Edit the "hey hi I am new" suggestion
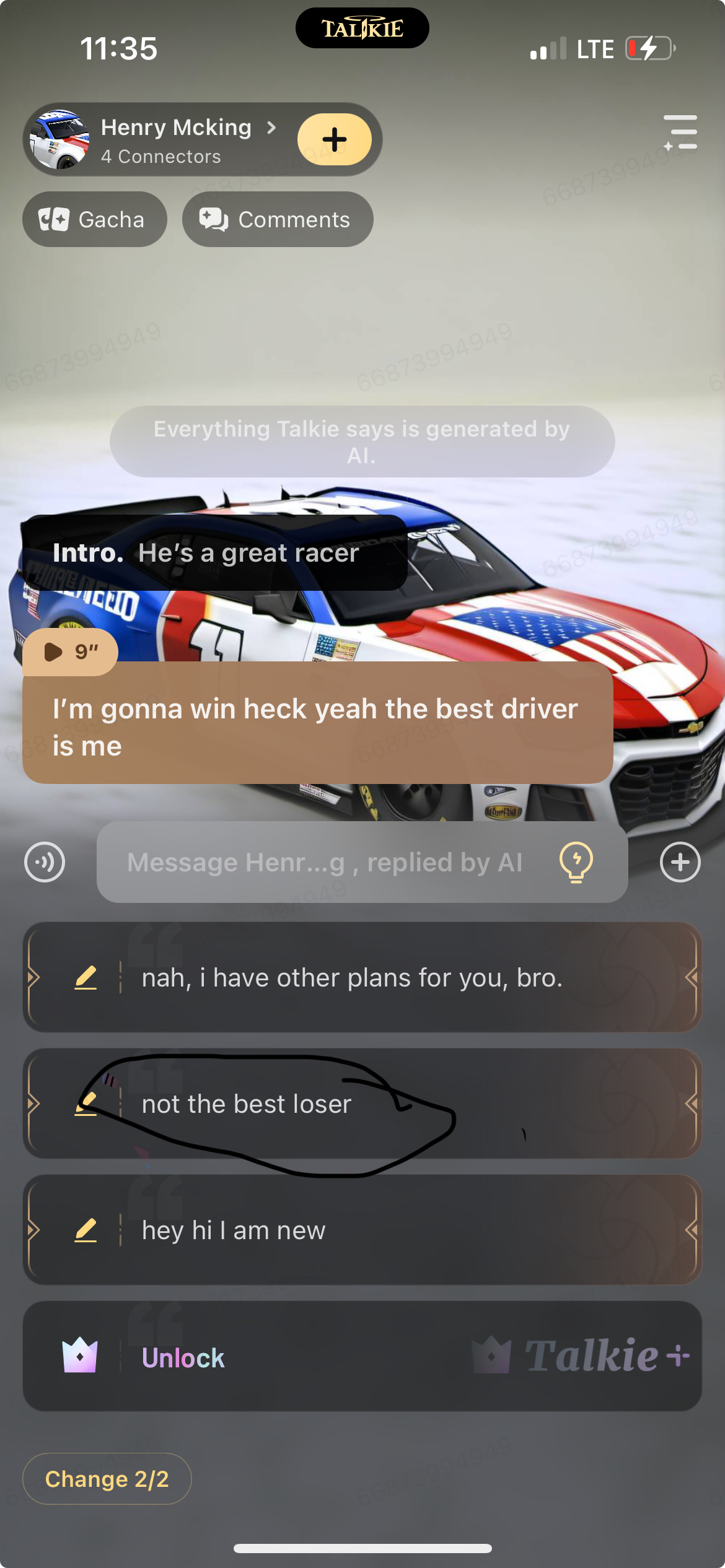Image resolution: width=725 pixels, height=1568 pixels. [86, 1230]
